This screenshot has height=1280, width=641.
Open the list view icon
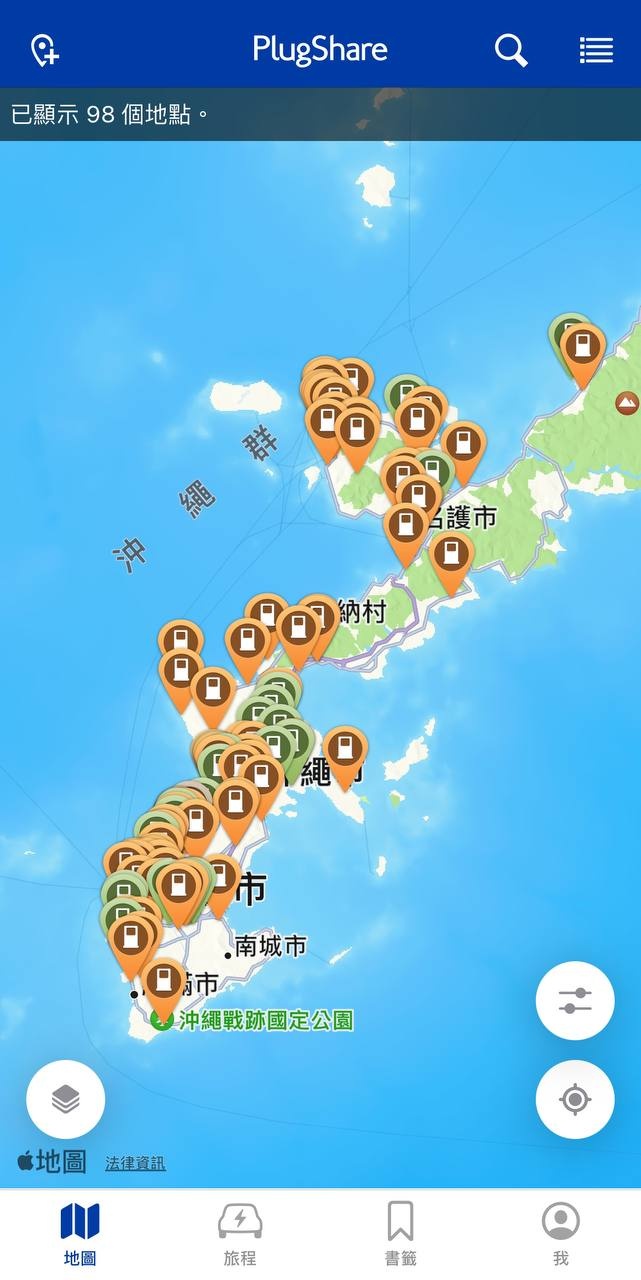tap(596, 49)
